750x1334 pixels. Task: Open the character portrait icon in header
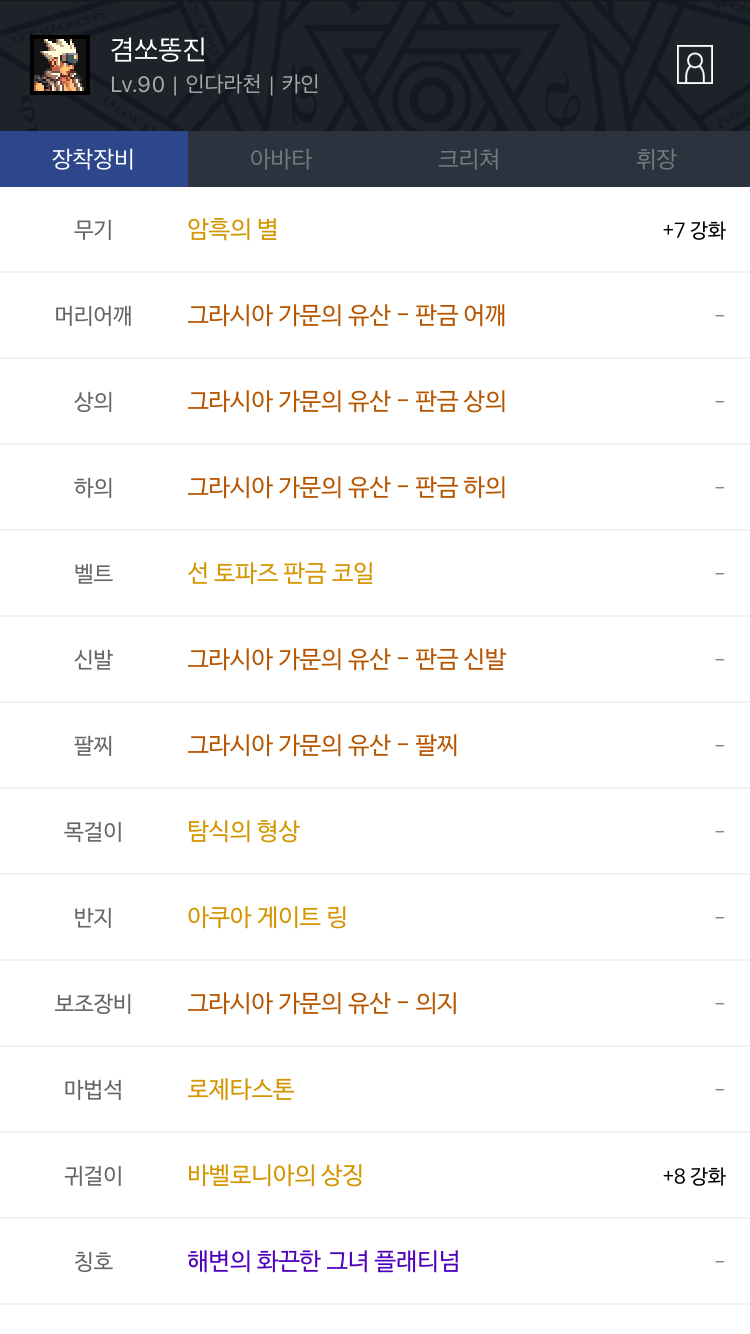694,65
